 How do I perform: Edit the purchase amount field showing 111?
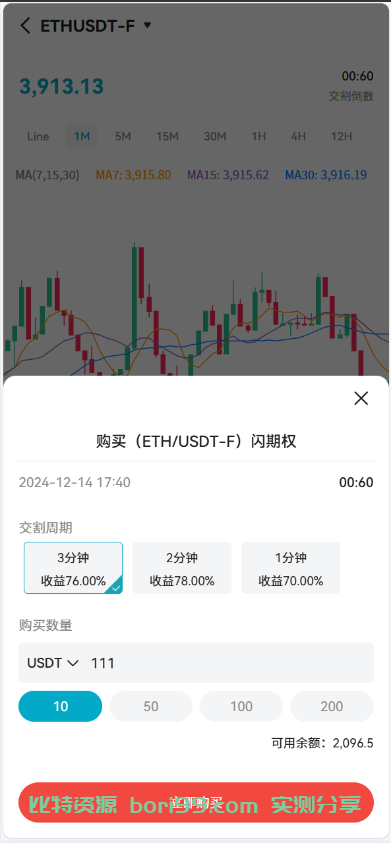pos(229,663)
